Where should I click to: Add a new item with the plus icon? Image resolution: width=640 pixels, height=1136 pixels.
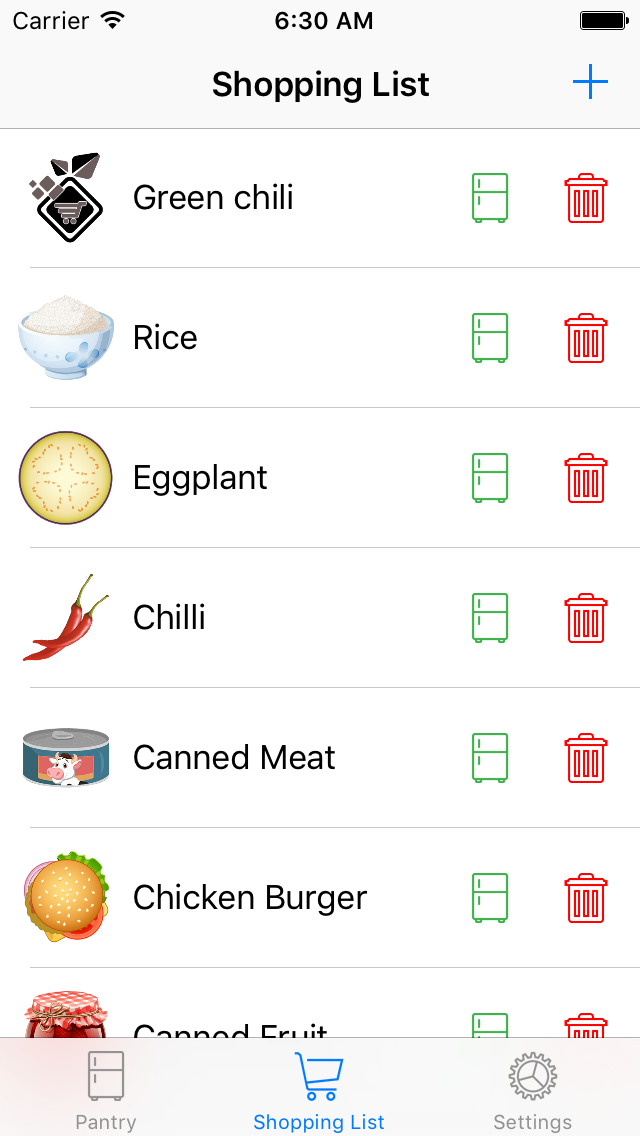click(x=590, y=83)
